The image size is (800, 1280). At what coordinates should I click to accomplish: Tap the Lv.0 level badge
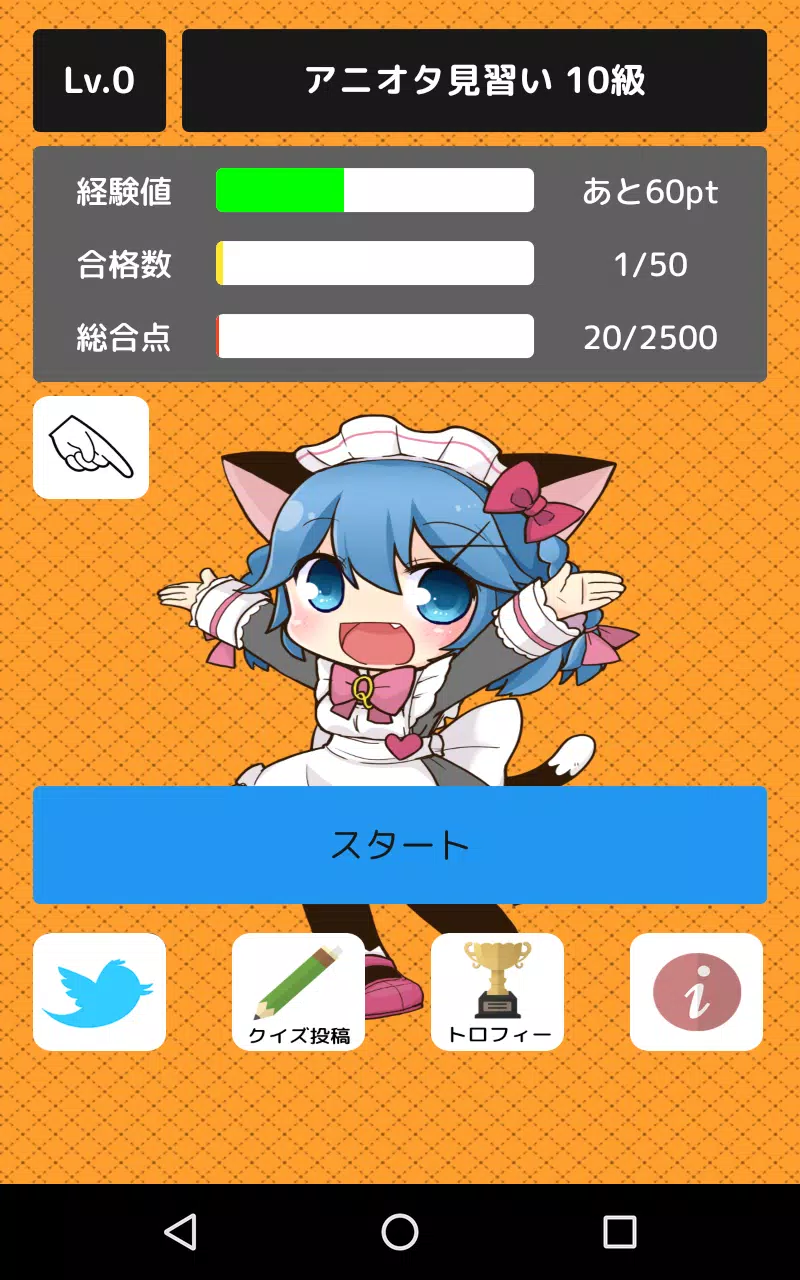tap(99, 79)
